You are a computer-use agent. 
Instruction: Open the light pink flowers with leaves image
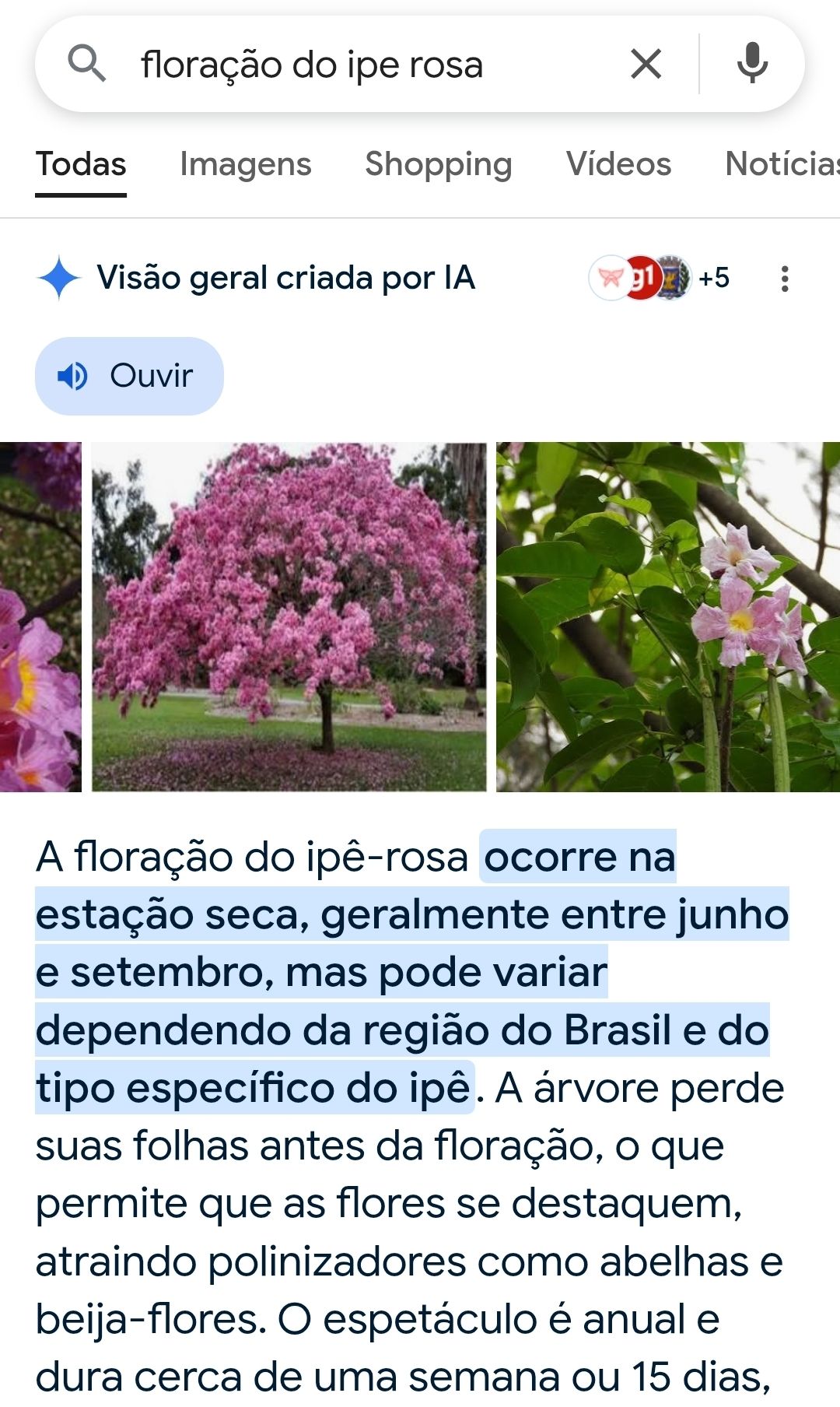pos(667,617)
